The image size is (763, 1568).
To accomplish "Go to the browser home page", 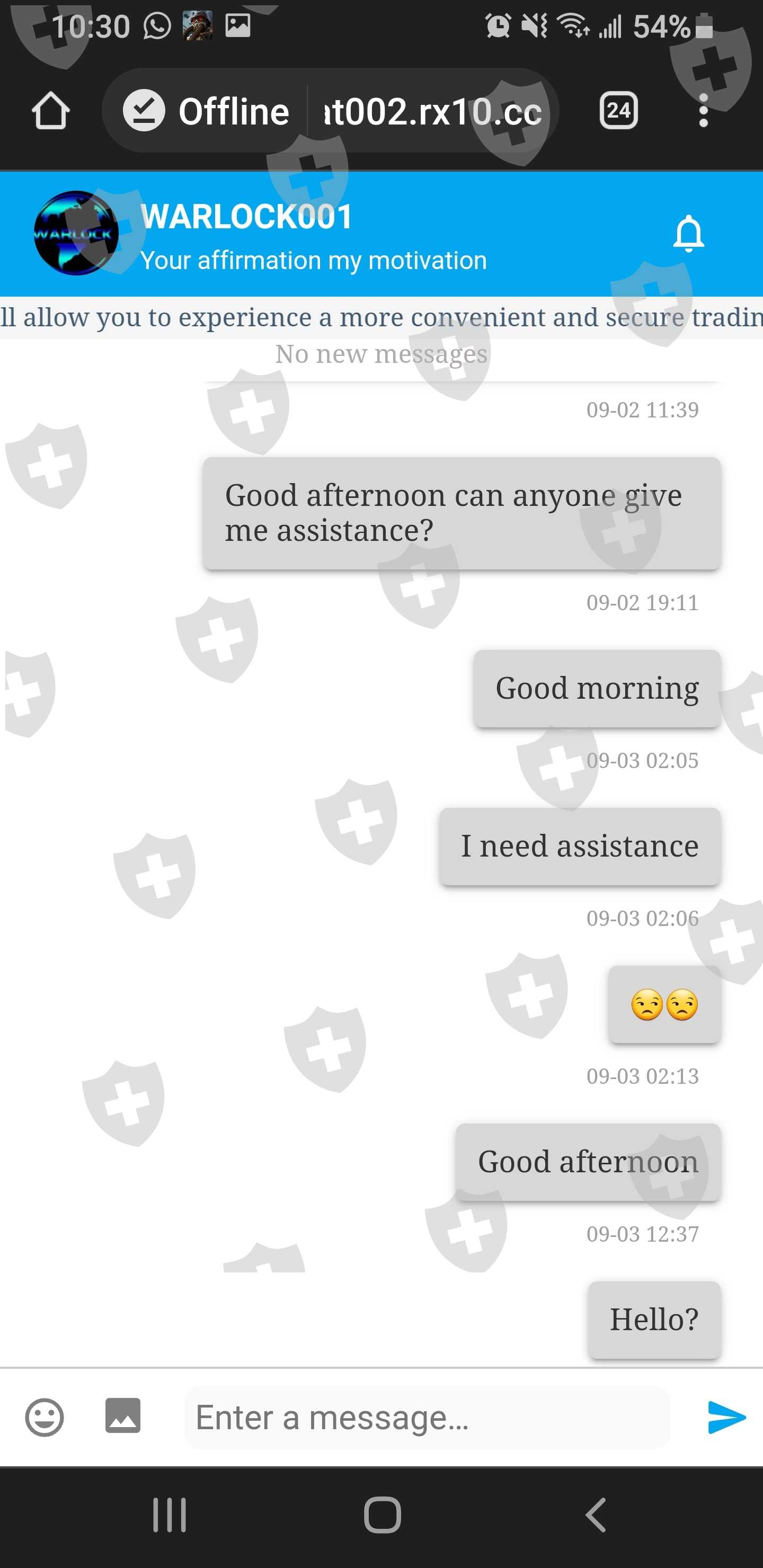I will pyautogui.click(x=50, y=111).
